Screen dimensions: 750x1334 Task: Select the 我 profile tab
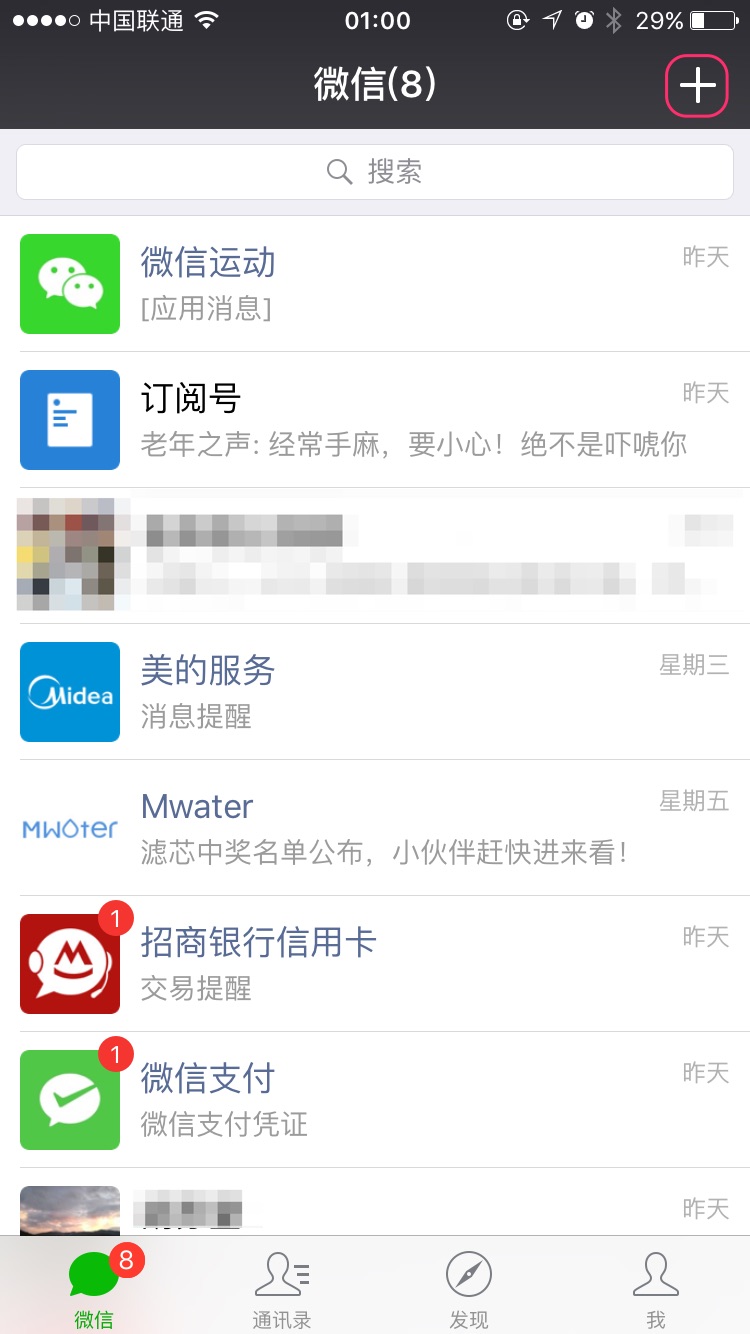[x=656, y=1288]
